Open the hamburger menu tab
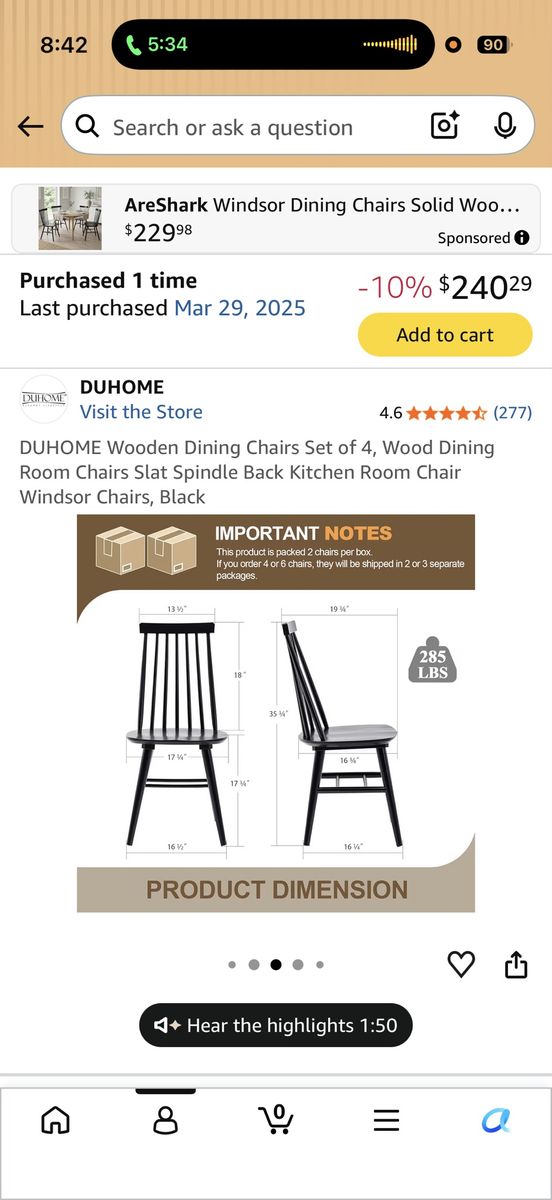Screen dimensions: 552x1200 point(386,1120)
